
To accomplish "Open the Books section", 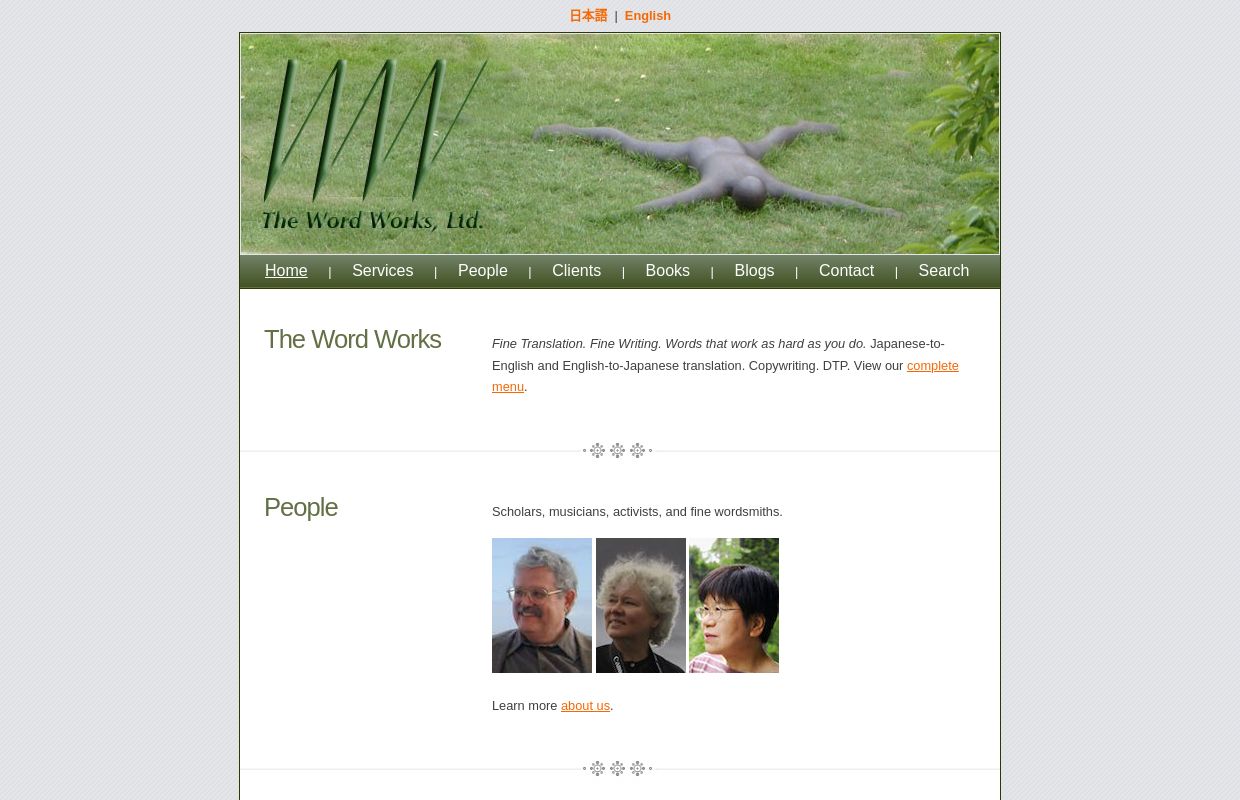I will (x=667, y=271).
